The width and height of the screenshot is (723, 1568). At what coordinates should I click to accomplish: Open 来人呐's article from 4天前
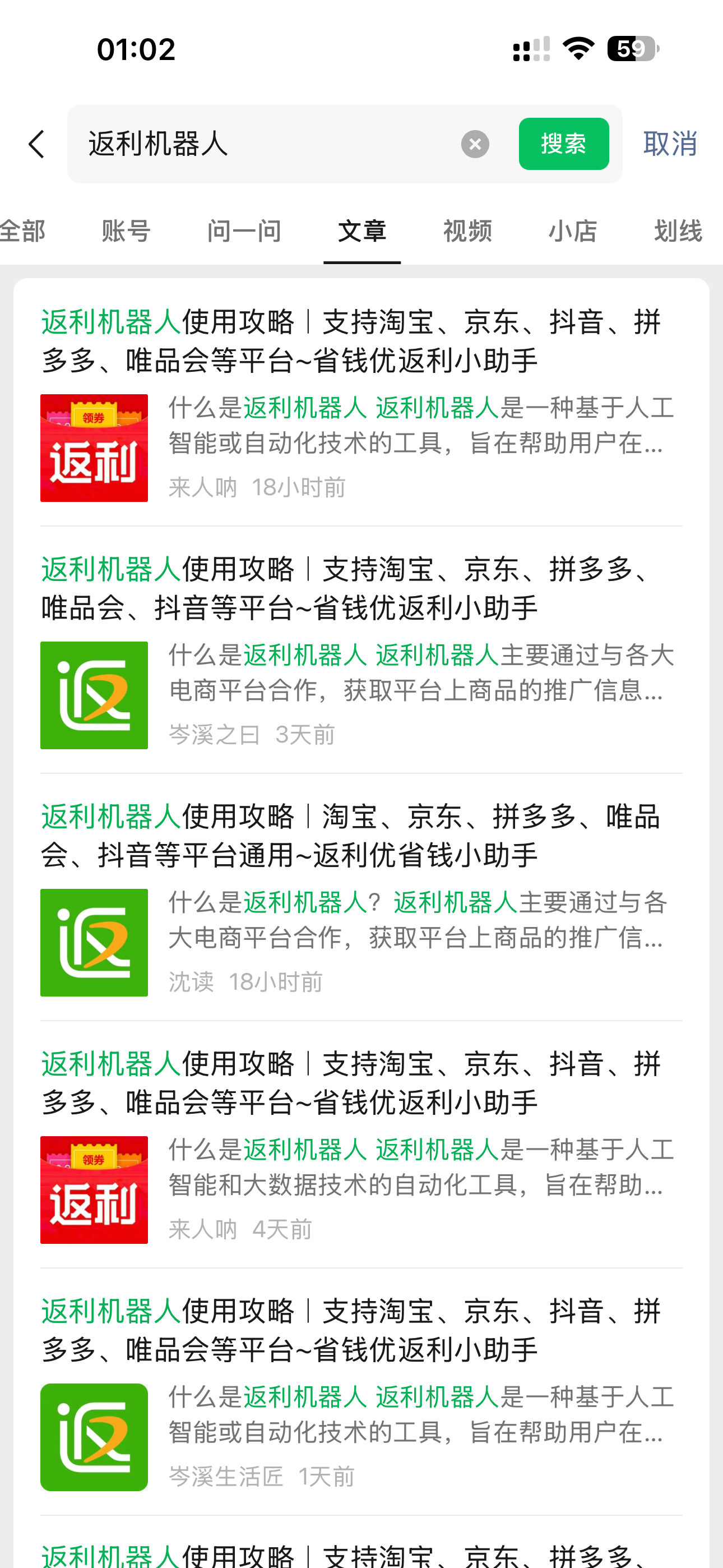[350, 1083]
